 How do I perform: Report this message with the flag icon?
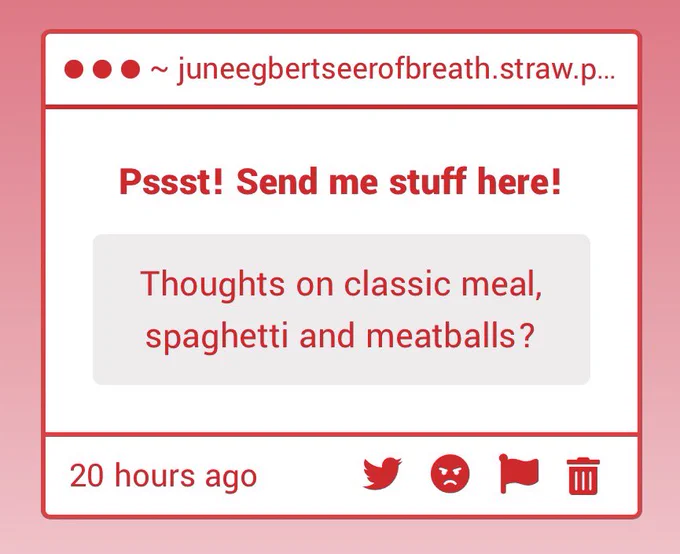(x=519, y=473)
